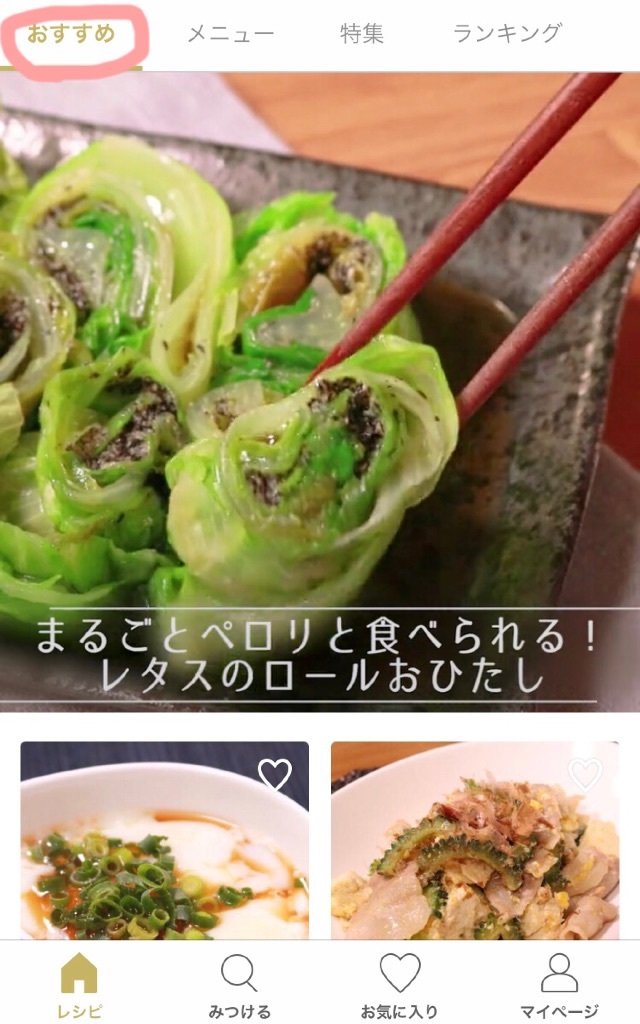This screenshot has height=1024, width=640.
Task: View the お気に入り favorites tab
Action: pos(399,985)
